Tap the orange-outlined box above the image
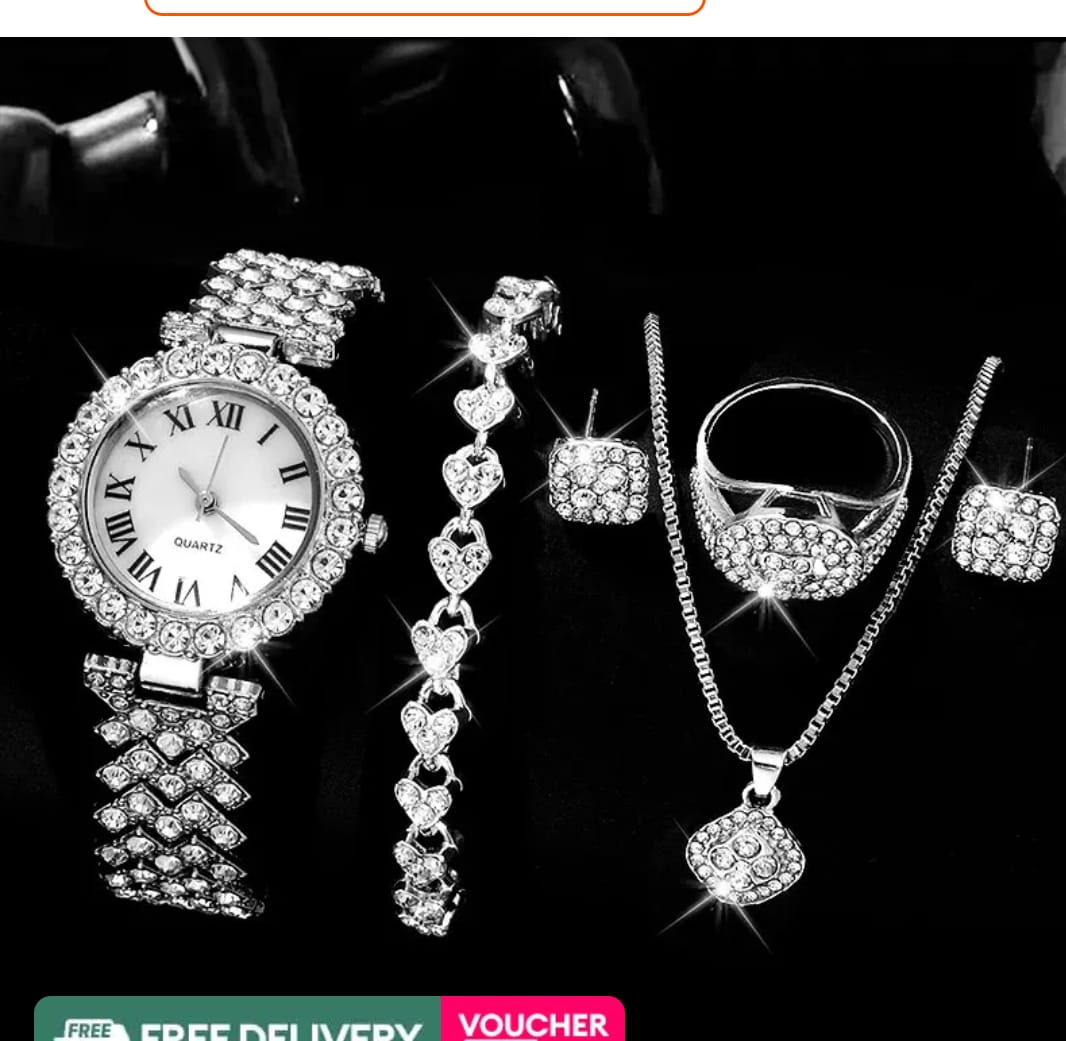 click(425, 6)
